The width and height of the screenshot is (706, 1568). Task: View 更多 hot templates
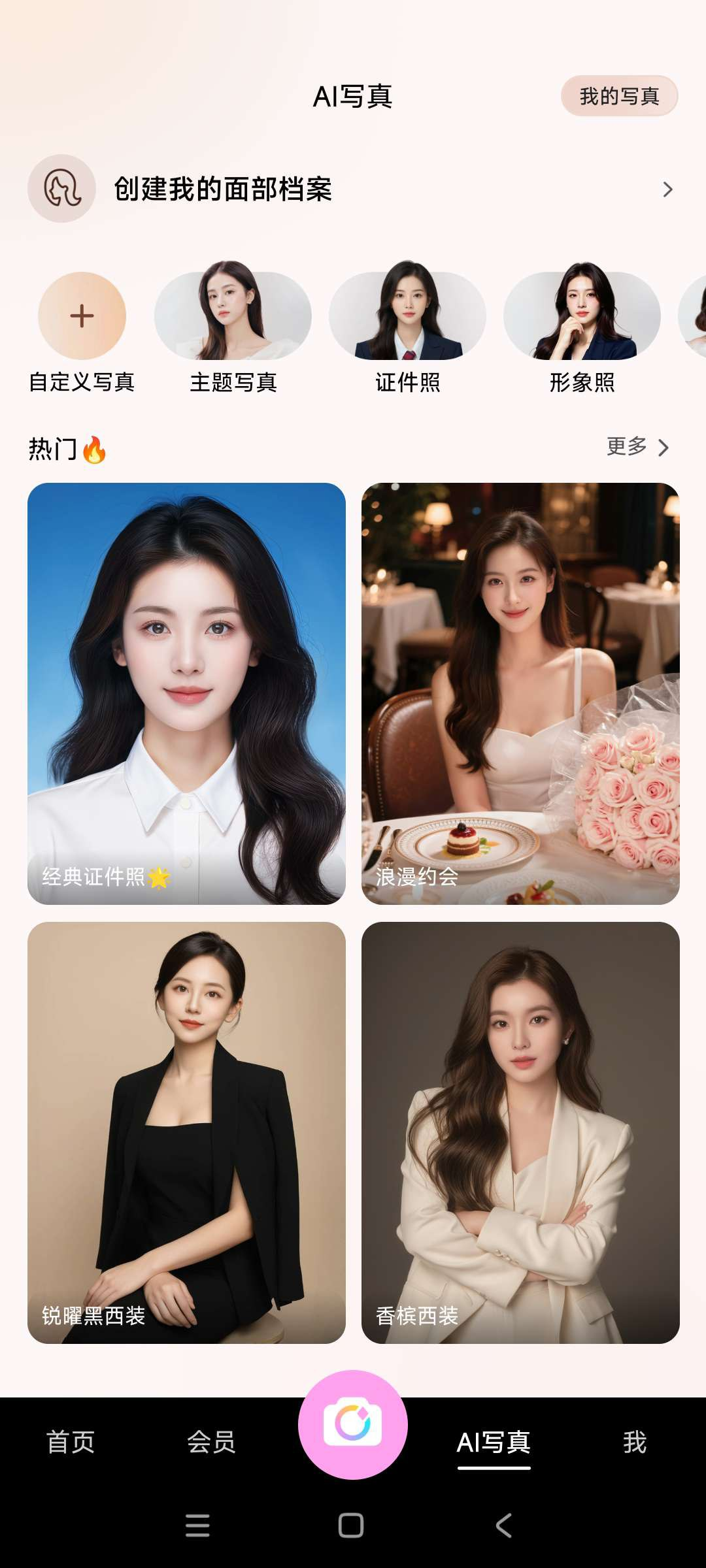[x=637, y=448]
